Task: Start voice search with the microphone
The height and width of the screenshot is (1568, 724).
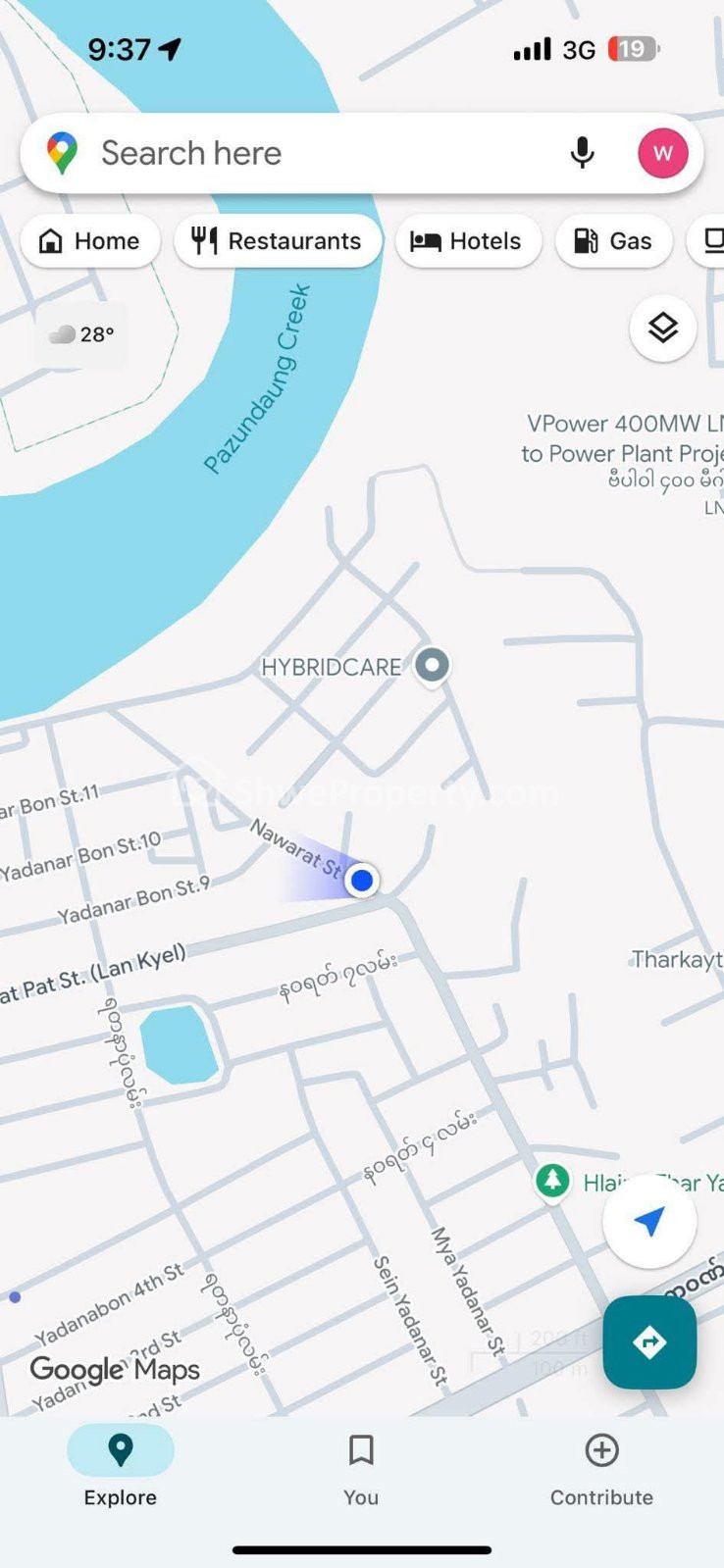Action: pos(582,153)
